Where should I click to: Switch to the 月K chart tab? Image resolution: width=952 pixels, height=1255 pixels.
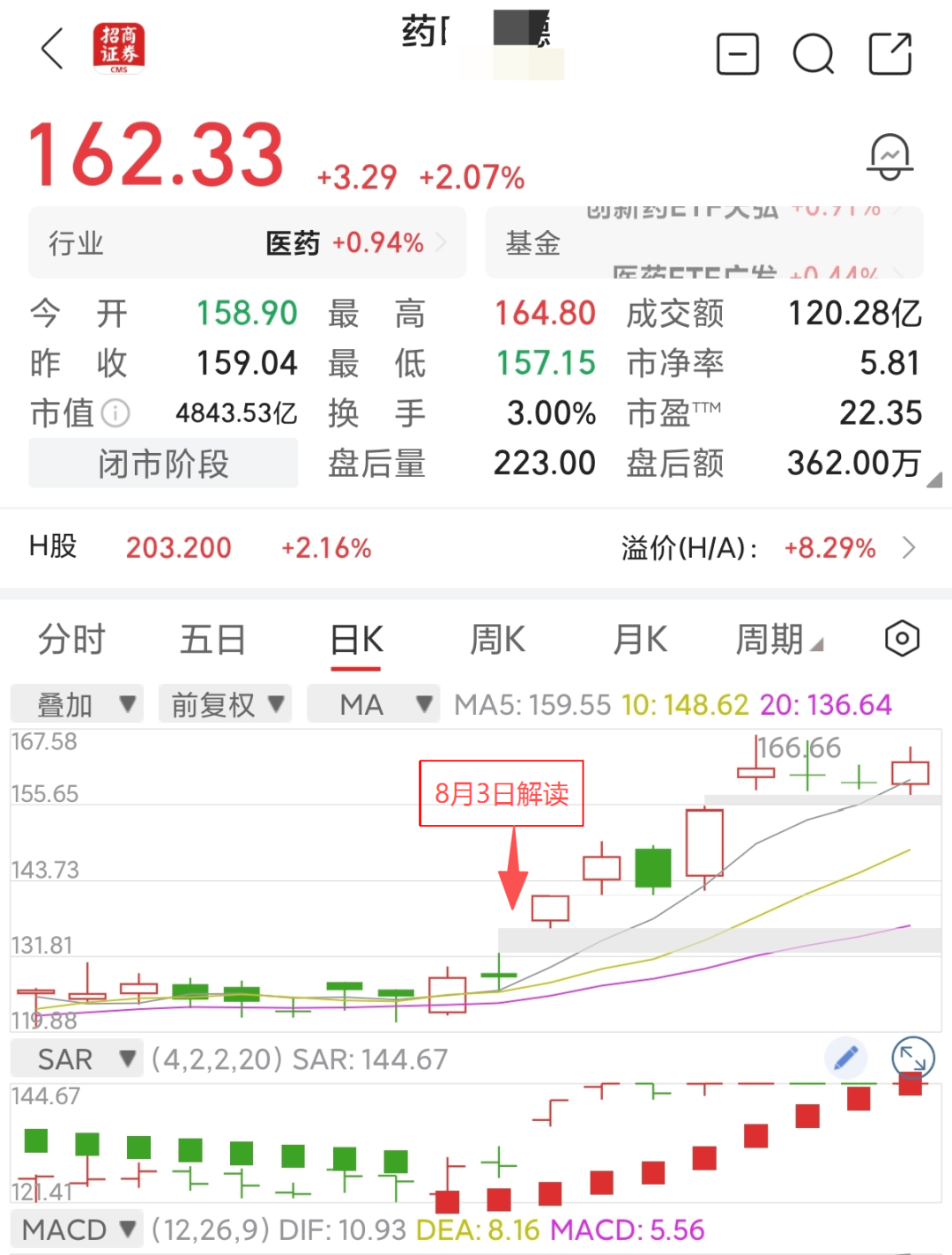[x=640, y=639]
